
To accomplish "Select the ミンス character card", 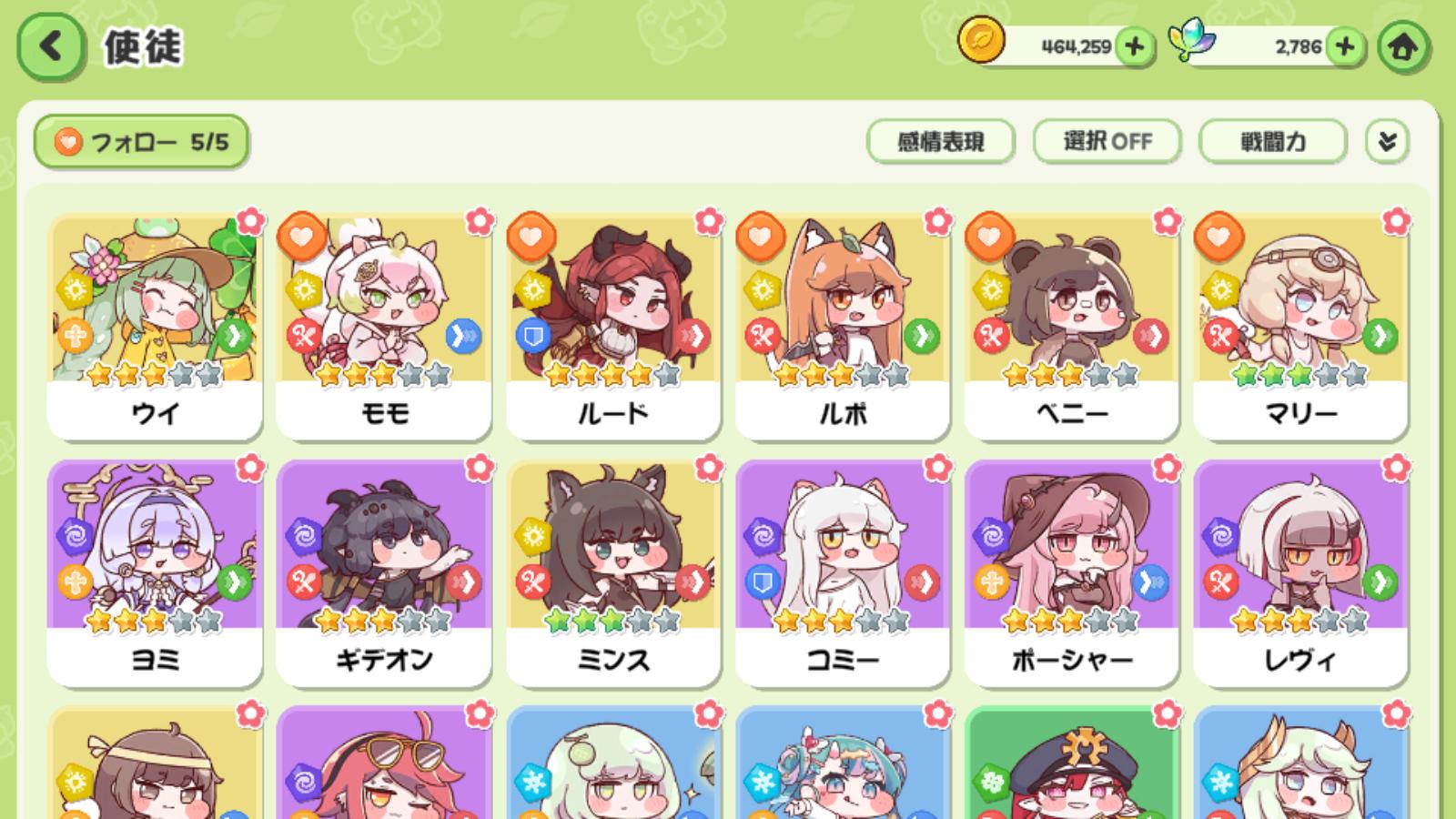I will coord(613,573).
